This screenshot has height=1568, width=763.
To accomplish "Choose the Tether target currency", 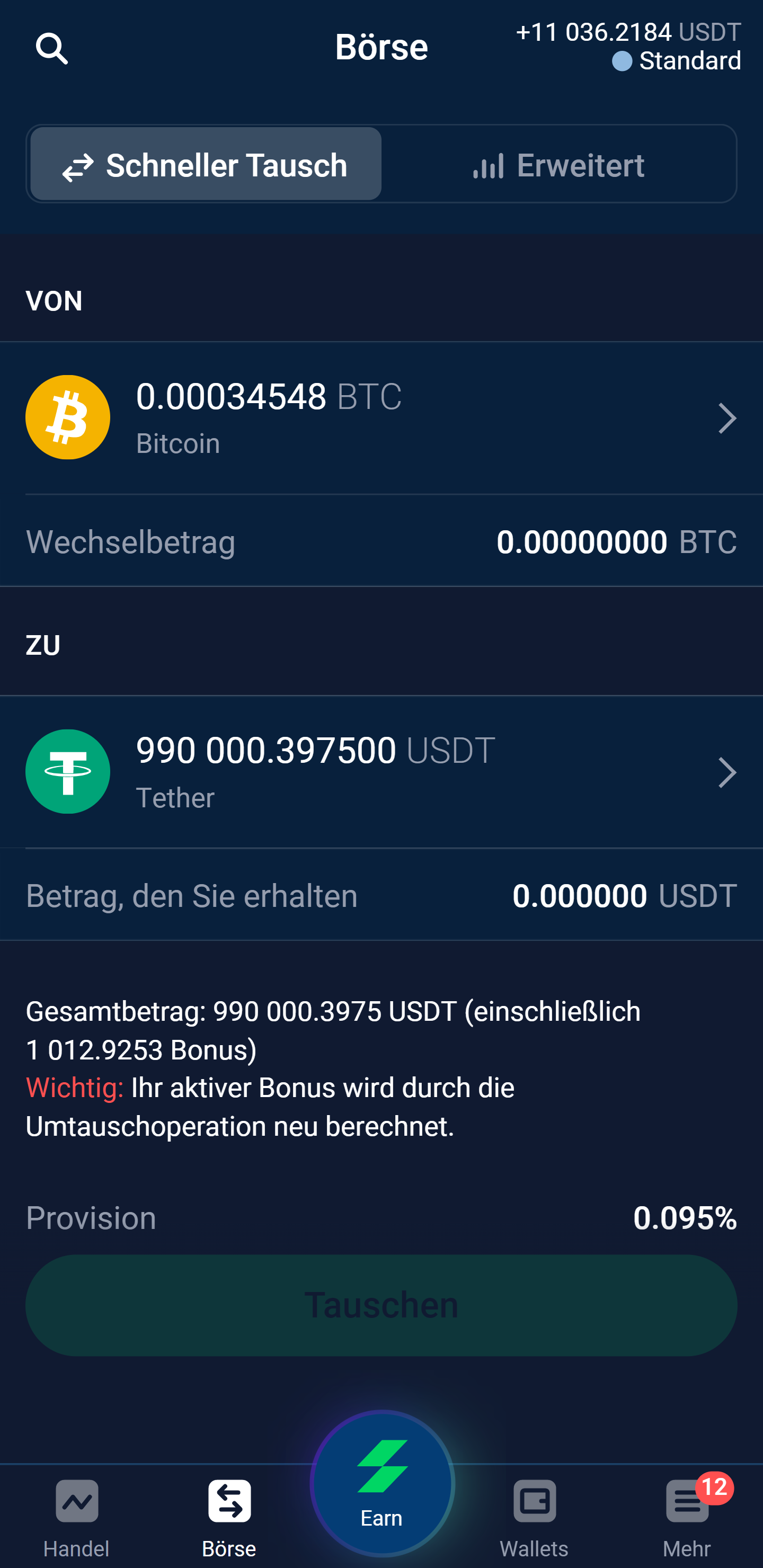I will 381,772.
